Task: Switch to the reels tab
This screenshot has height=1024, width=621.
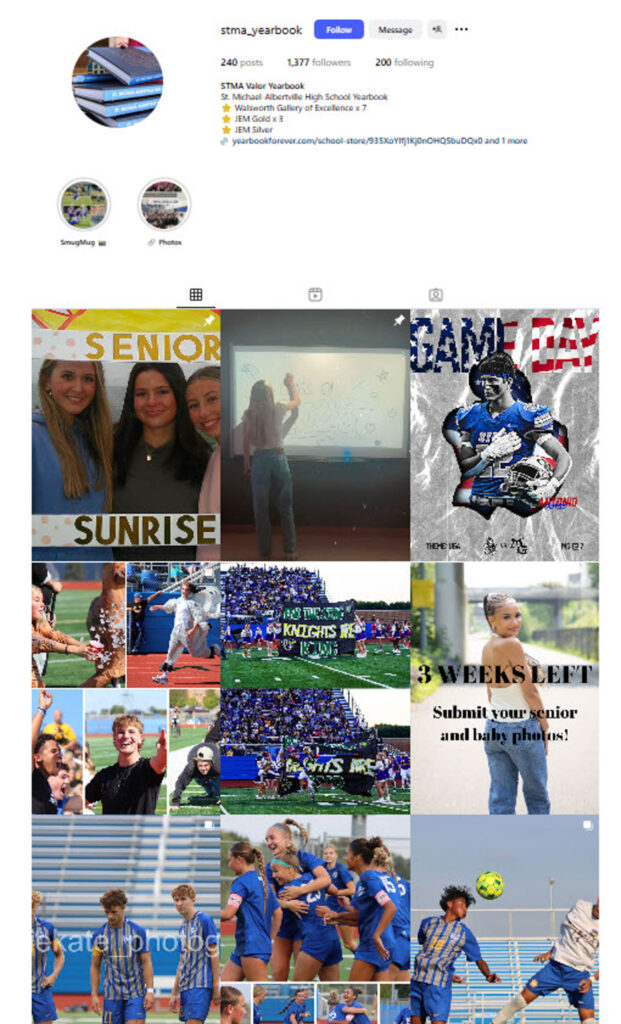Action: (315, 295)
